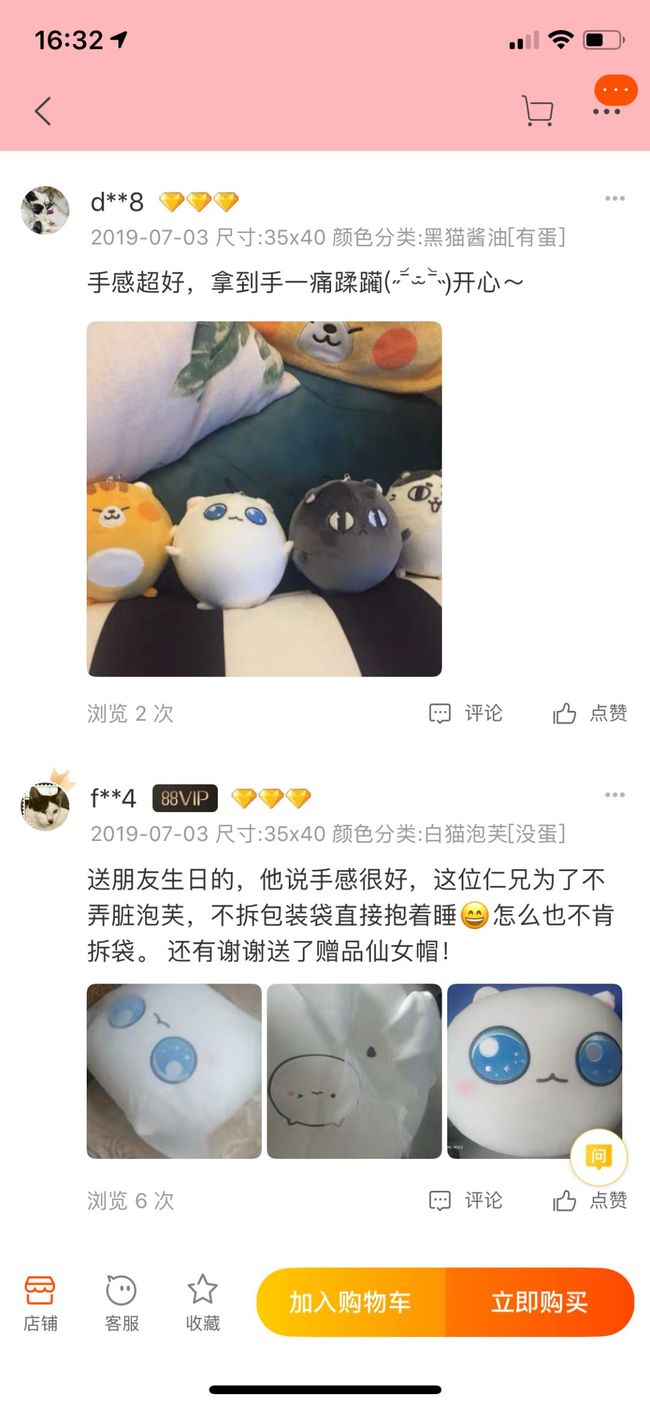
Task: Contact 客服 customer service
Action: coord(122,1303)
